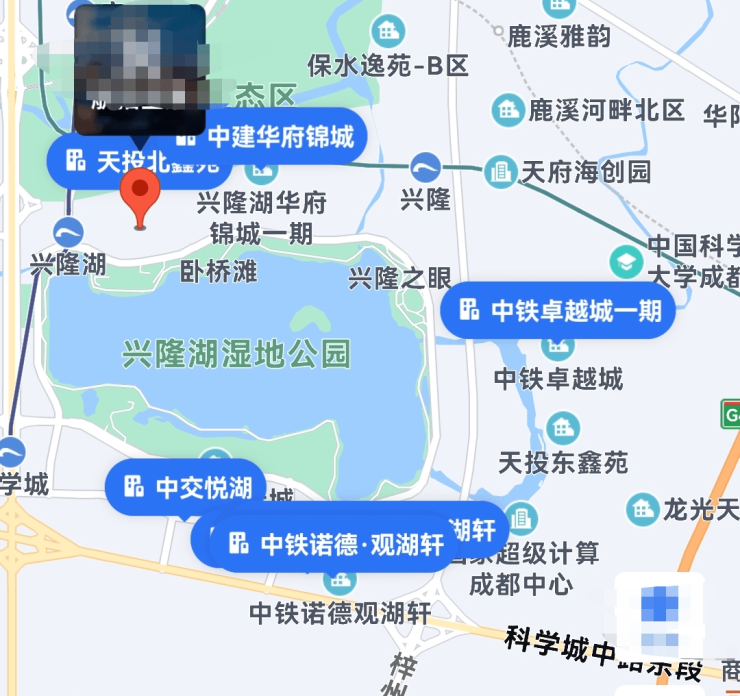Viewport: 740px width, 696px height.
Task: Select the 鹿溪河畔北区 residence marker
Action: coord(509,109)
